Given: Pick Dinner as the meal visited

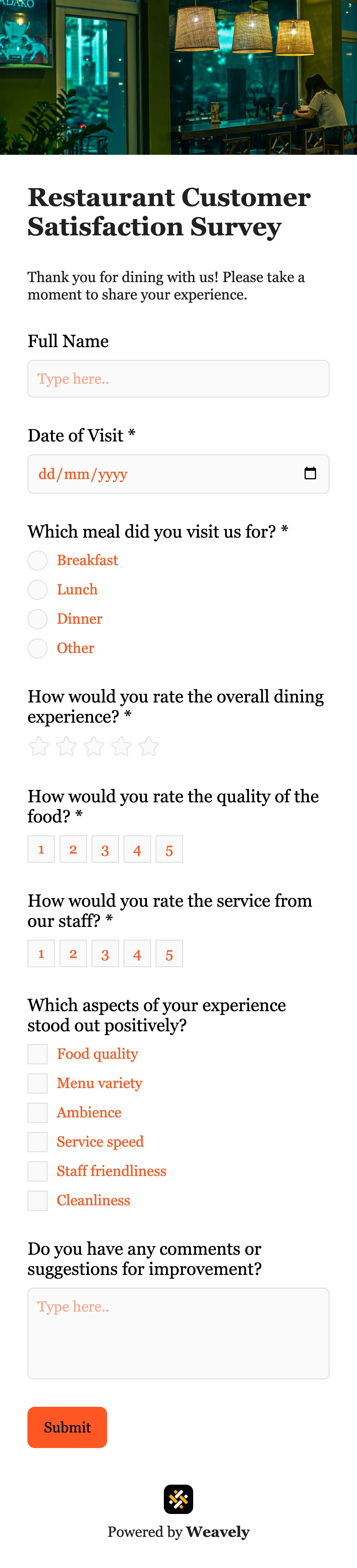Looking at the screenshot, I should coord(38,619).
